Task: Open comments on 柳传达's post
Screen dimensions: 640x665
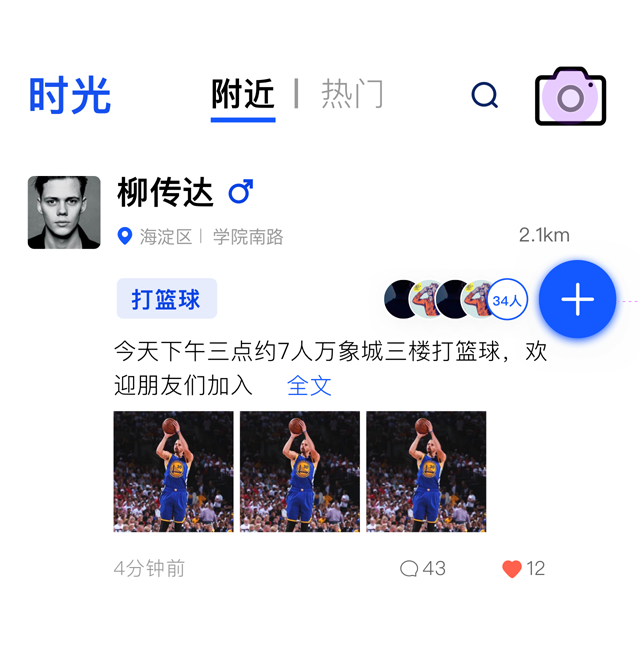Action: (423, 569)
